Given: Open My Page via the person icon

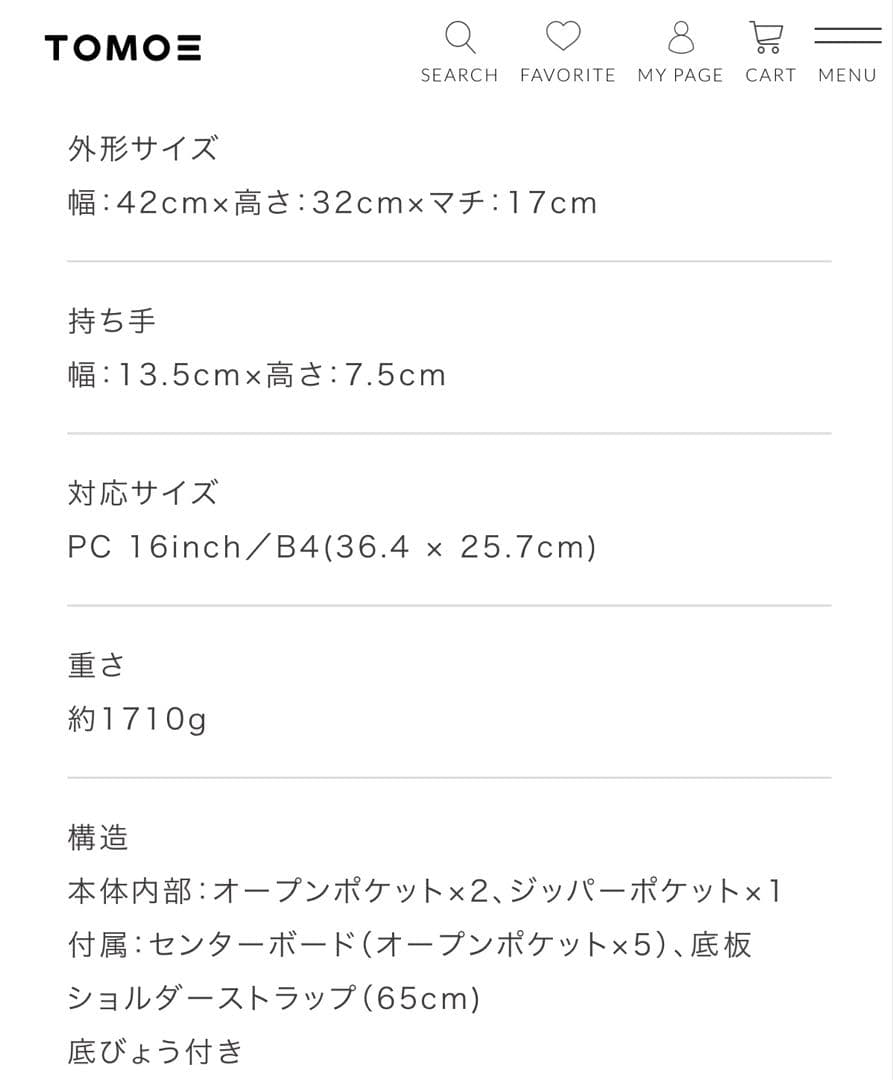Looking at the screenshot, I should pos(680,38).
